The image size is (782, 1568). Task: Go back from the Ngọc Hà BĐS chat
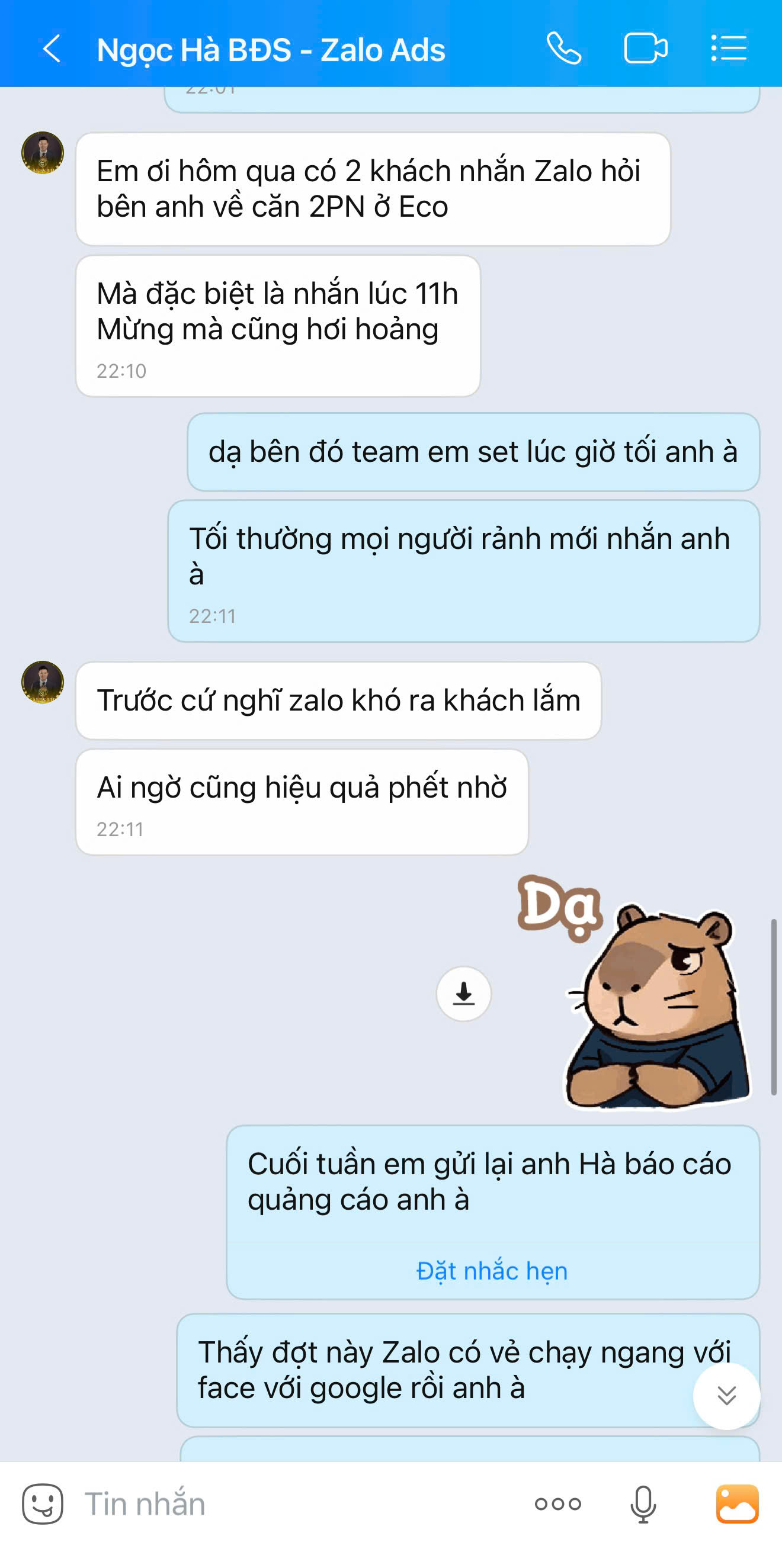tap(52, 49)
